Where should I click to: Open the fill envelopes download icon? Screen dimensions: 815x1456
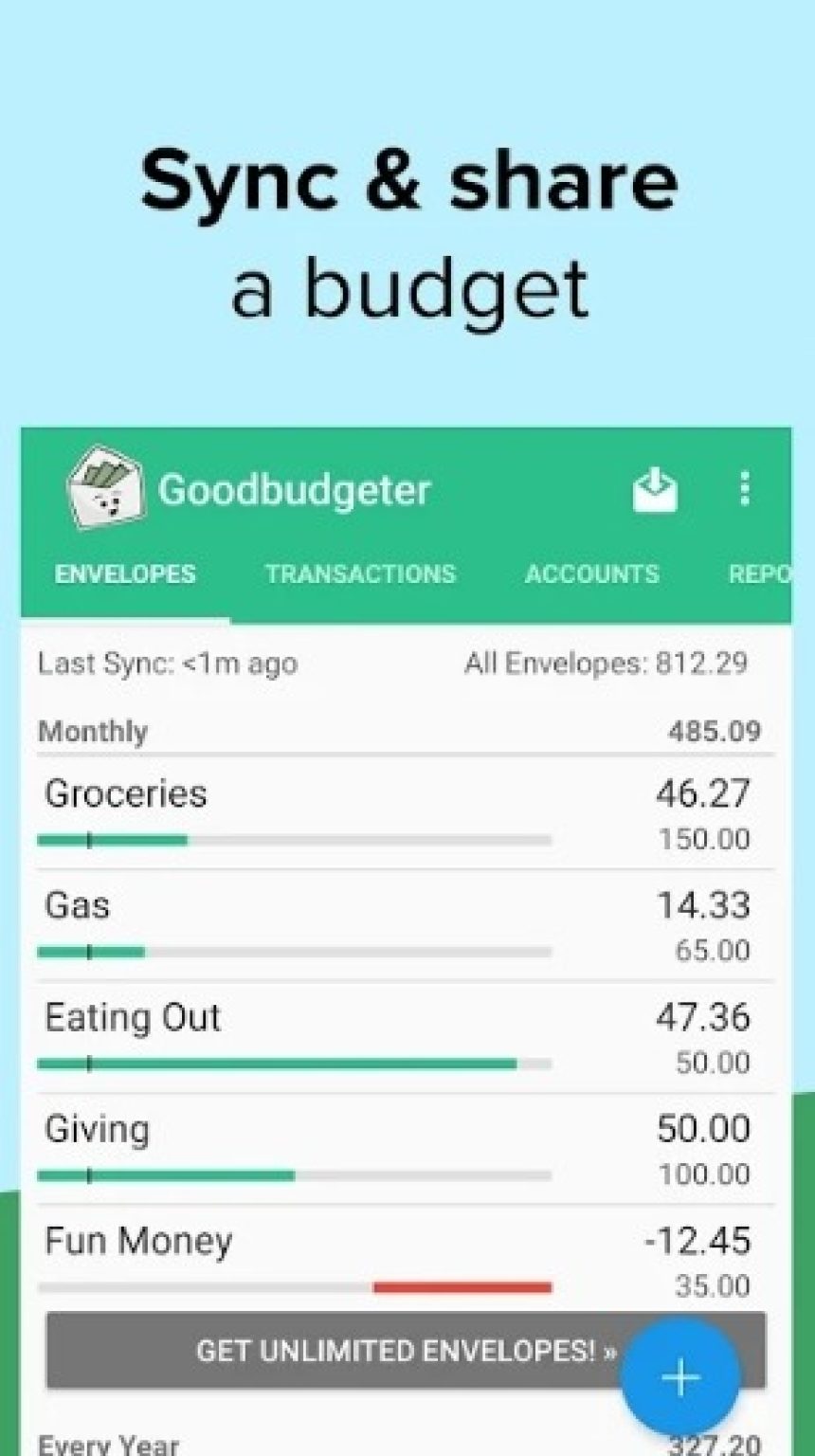655,488
